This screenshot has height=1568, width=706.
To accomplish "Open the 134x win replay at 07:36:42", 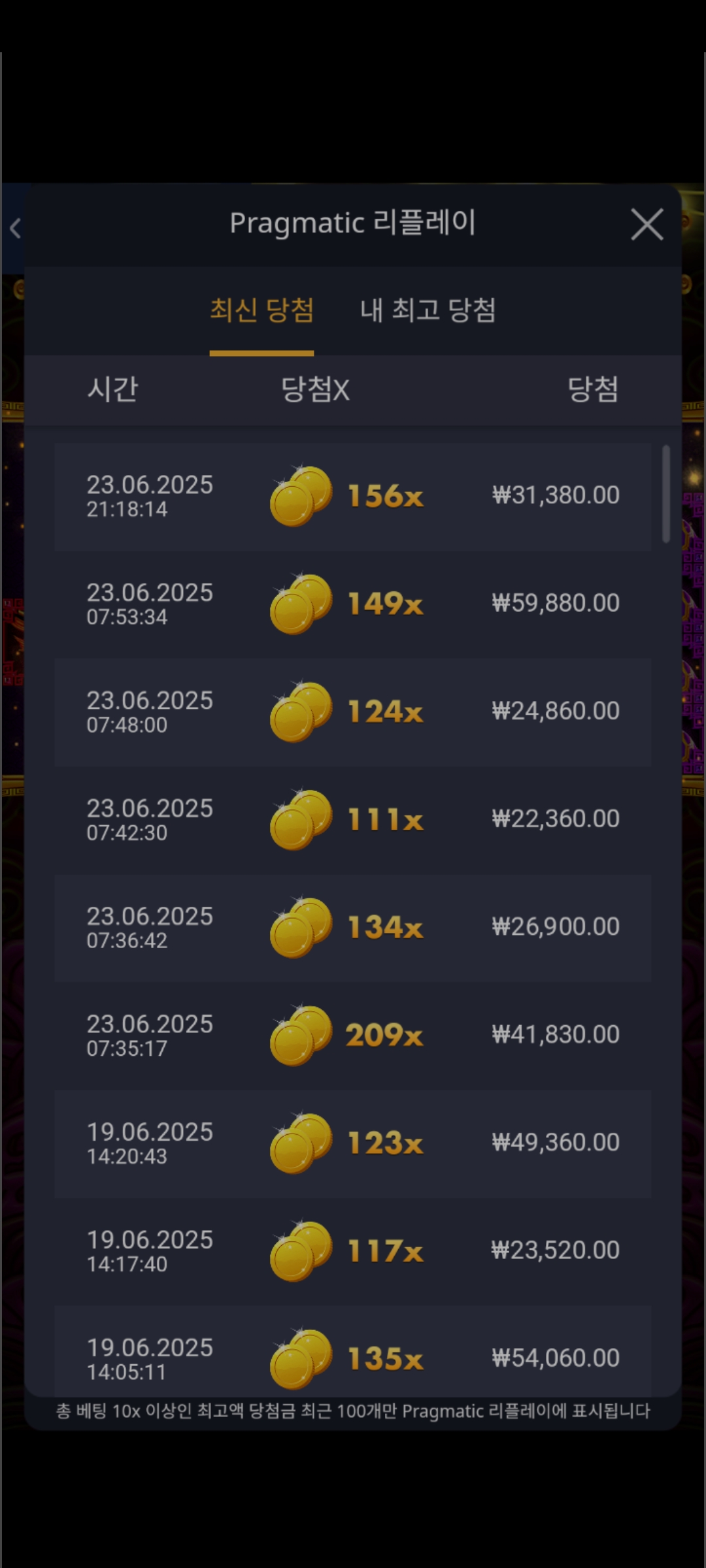I will (353, 928).
